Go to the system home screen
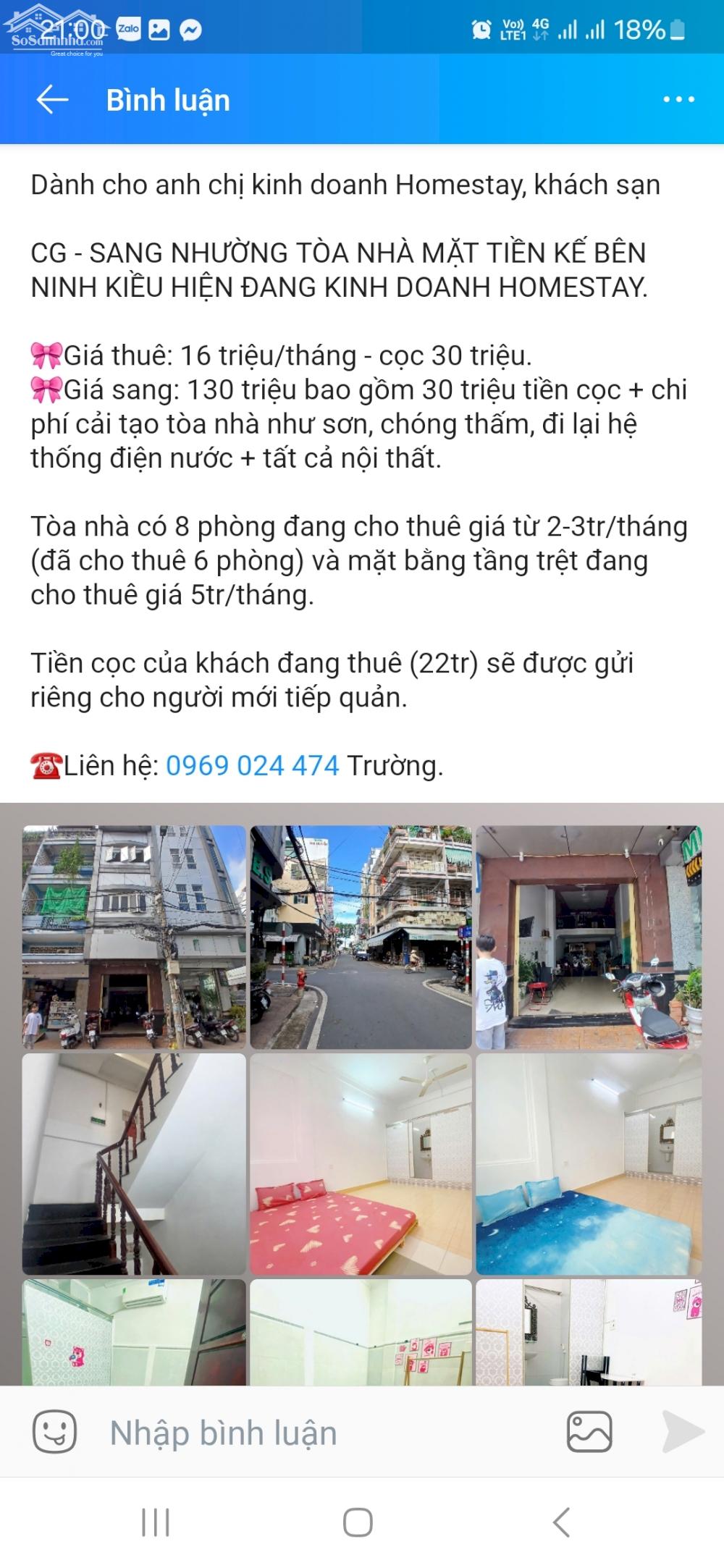724x1568 pixels. [x=358, y=1523]
